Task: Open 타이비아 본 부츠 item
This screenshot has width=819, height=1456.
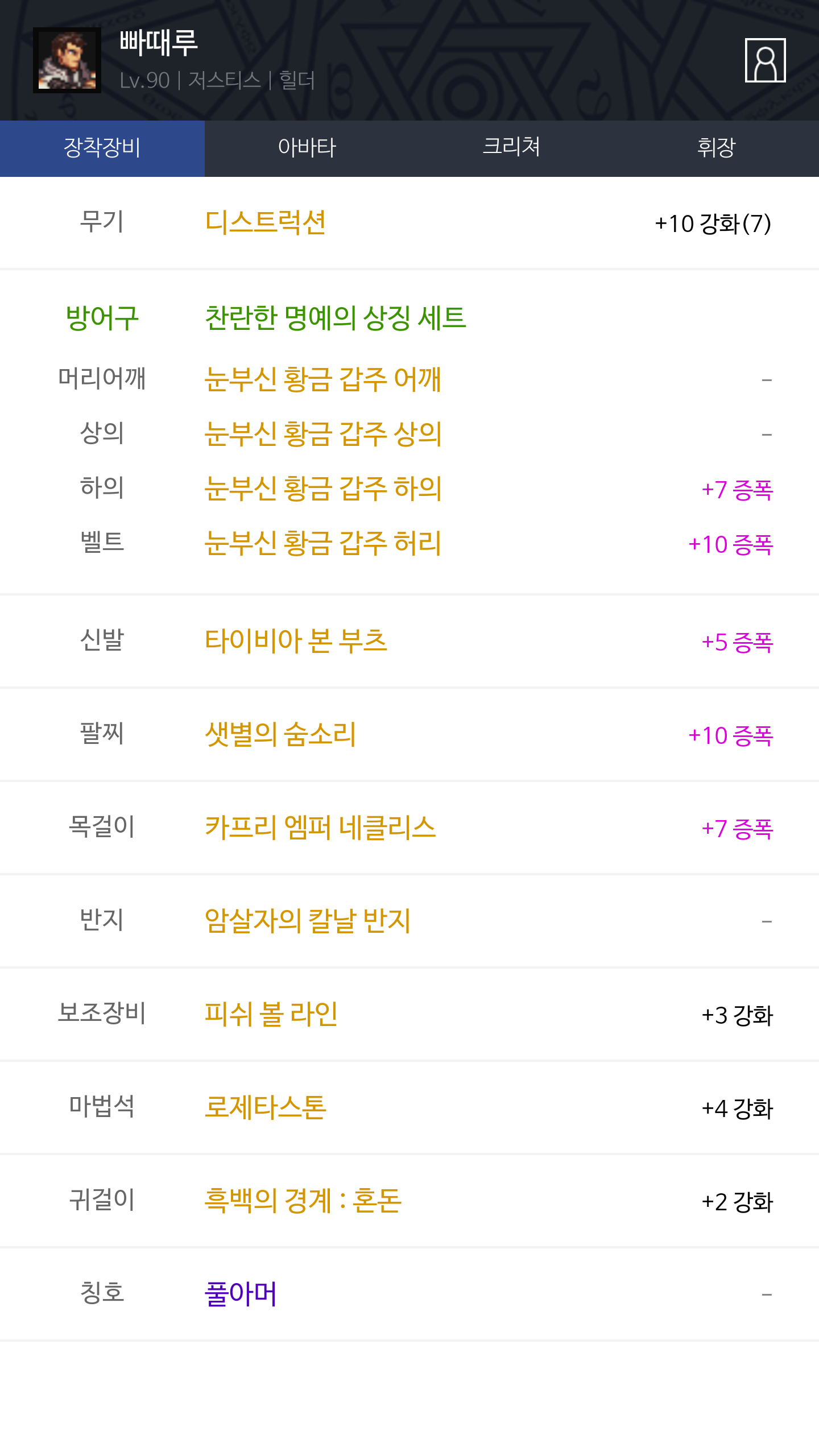Action: tap(296, 641)
